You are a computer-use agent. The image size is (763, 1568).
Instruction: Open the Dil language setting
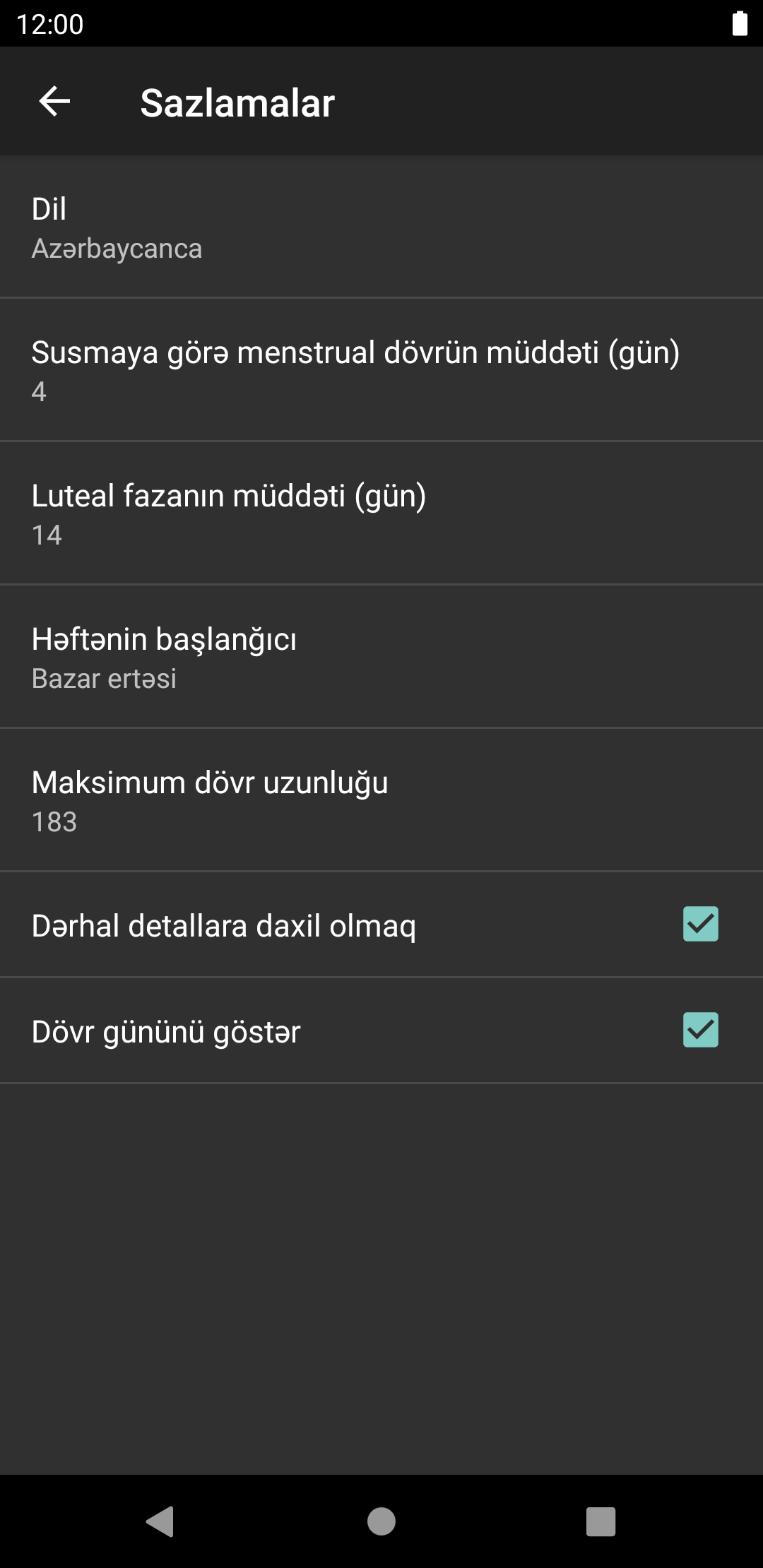tap(381, 227)
